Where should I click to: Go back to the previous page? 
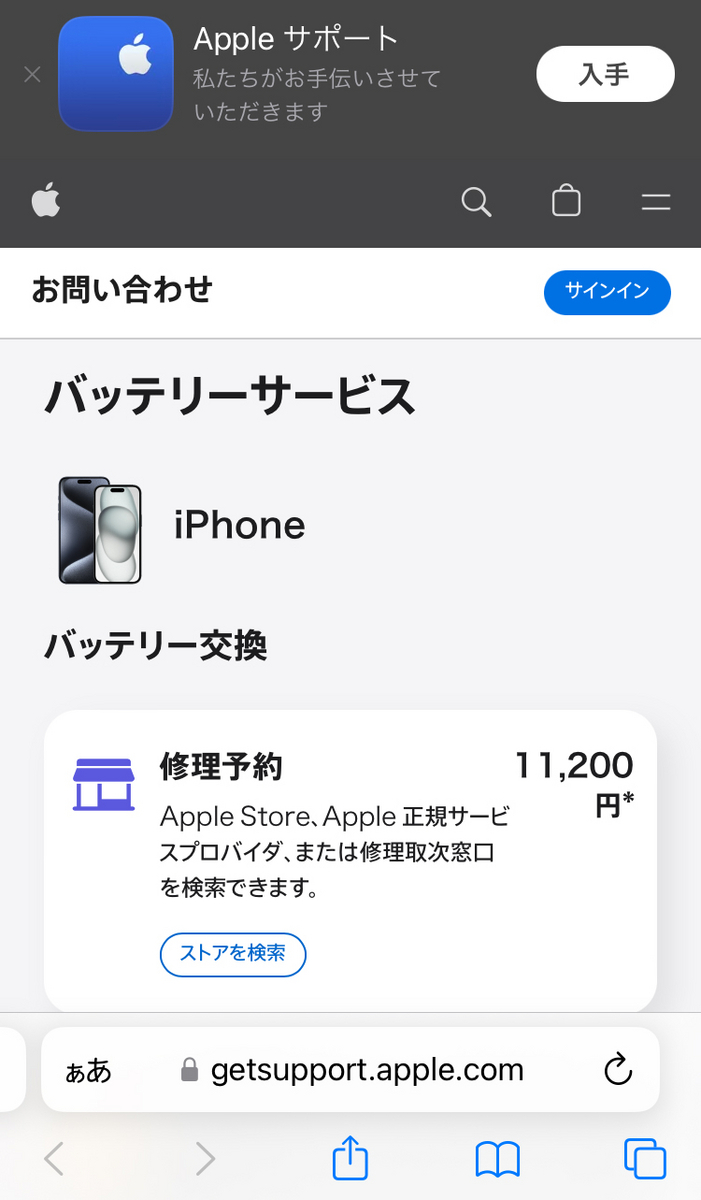pyautogui.click(x=54, y=1159)
